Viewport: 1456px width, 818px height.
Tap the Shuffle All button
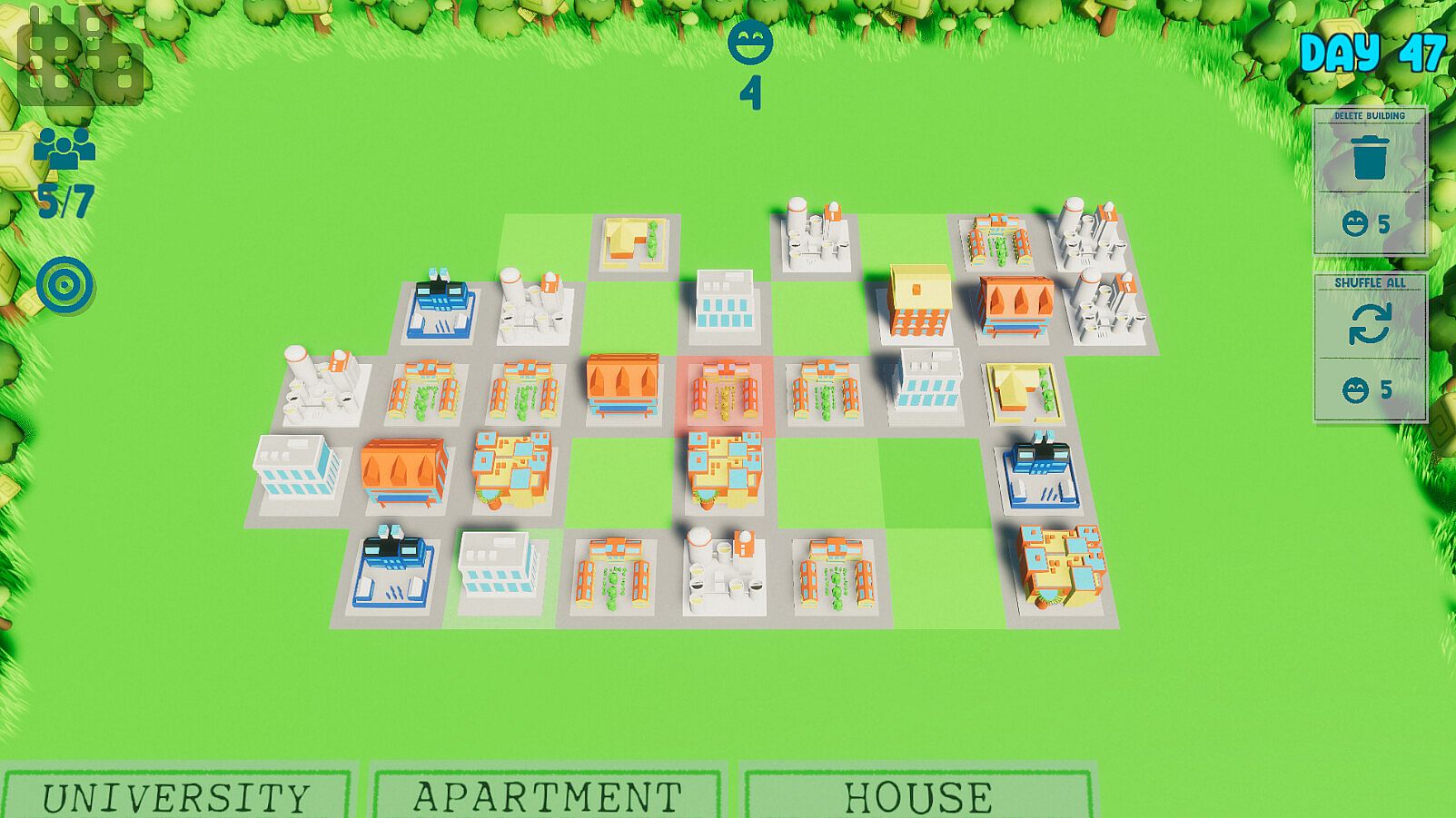pos(1370,324)
